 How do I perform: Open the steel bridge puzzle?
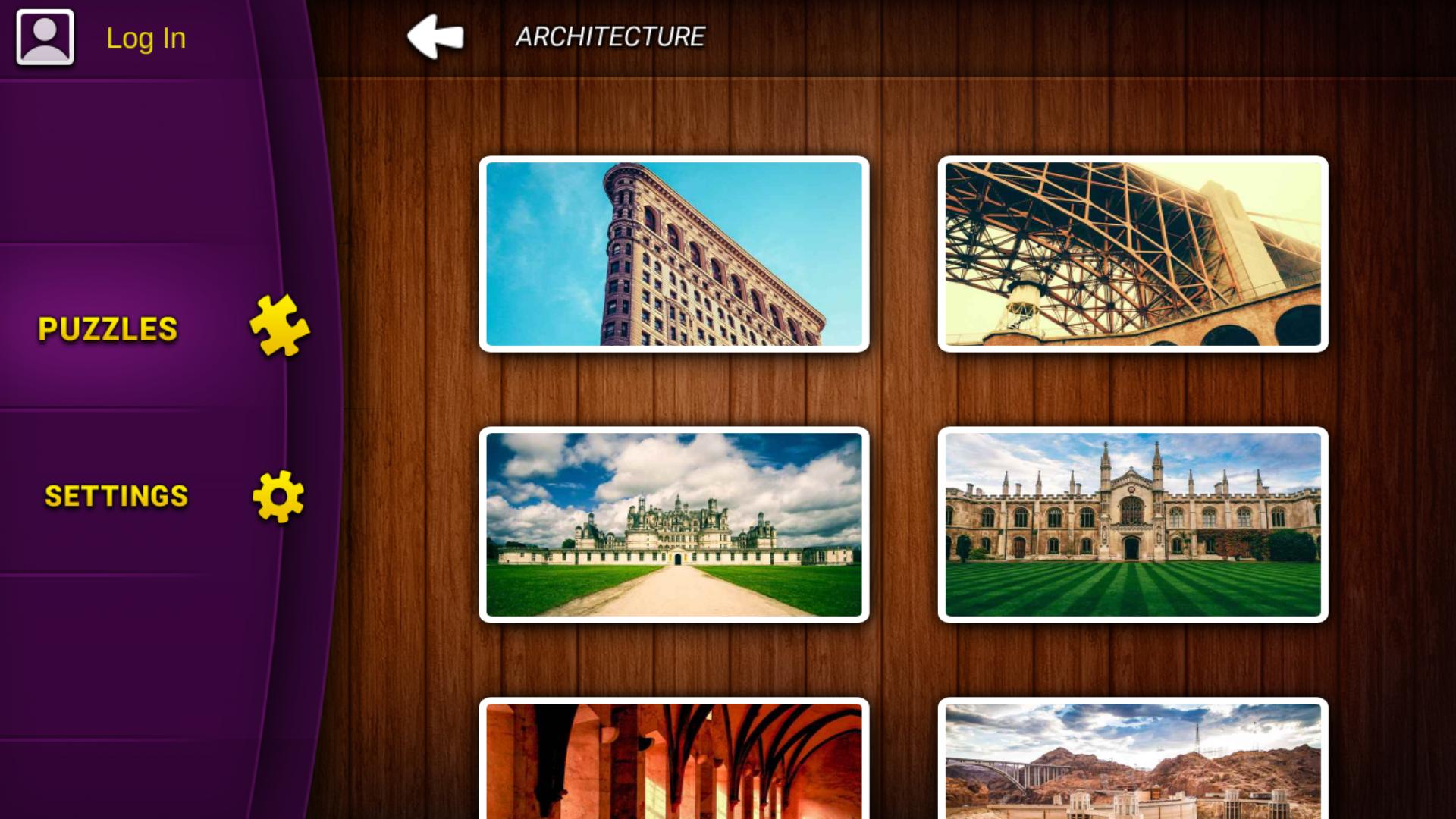pos(1132,254)
